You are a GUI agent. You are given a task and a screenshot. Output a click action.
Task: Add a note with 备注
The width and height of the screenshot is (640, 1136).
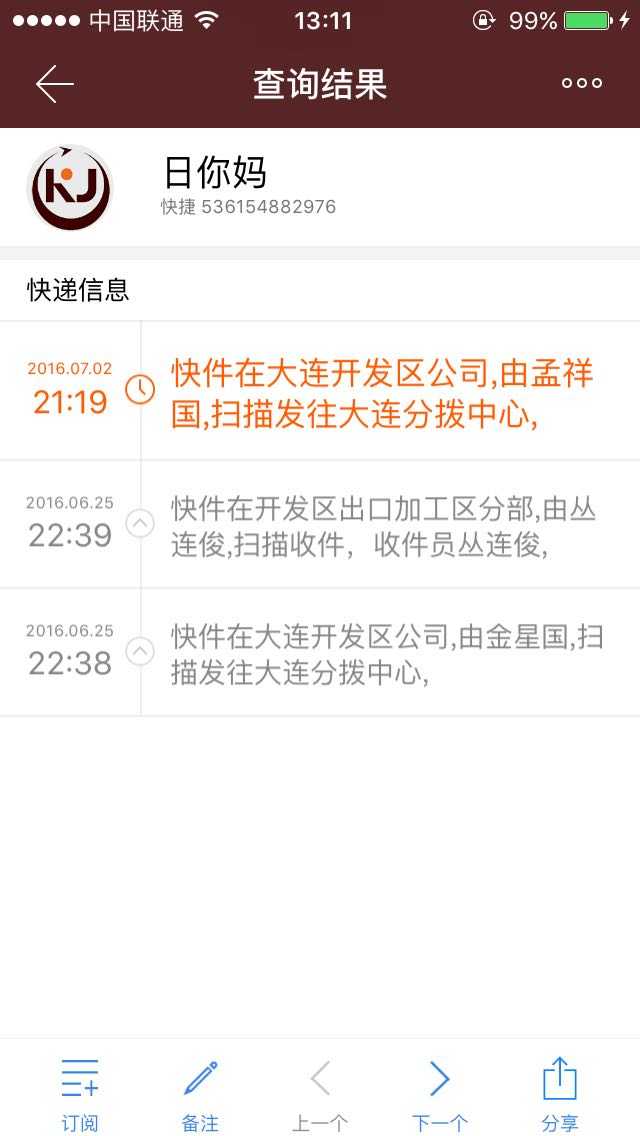click(200, 1092)
